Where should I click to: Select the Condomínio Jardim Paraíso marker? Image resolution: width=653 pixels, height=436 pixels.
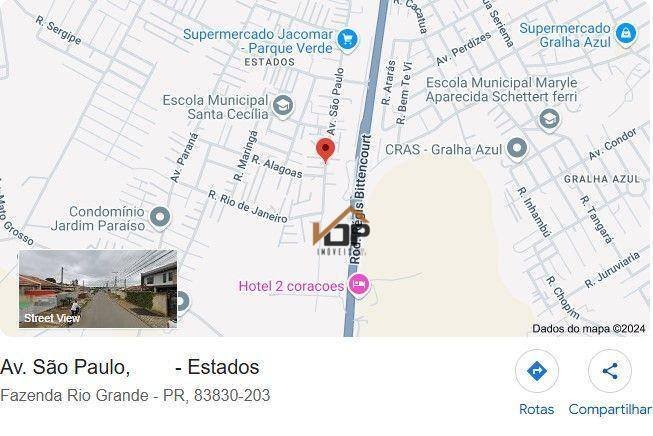(x=160, y=217)
